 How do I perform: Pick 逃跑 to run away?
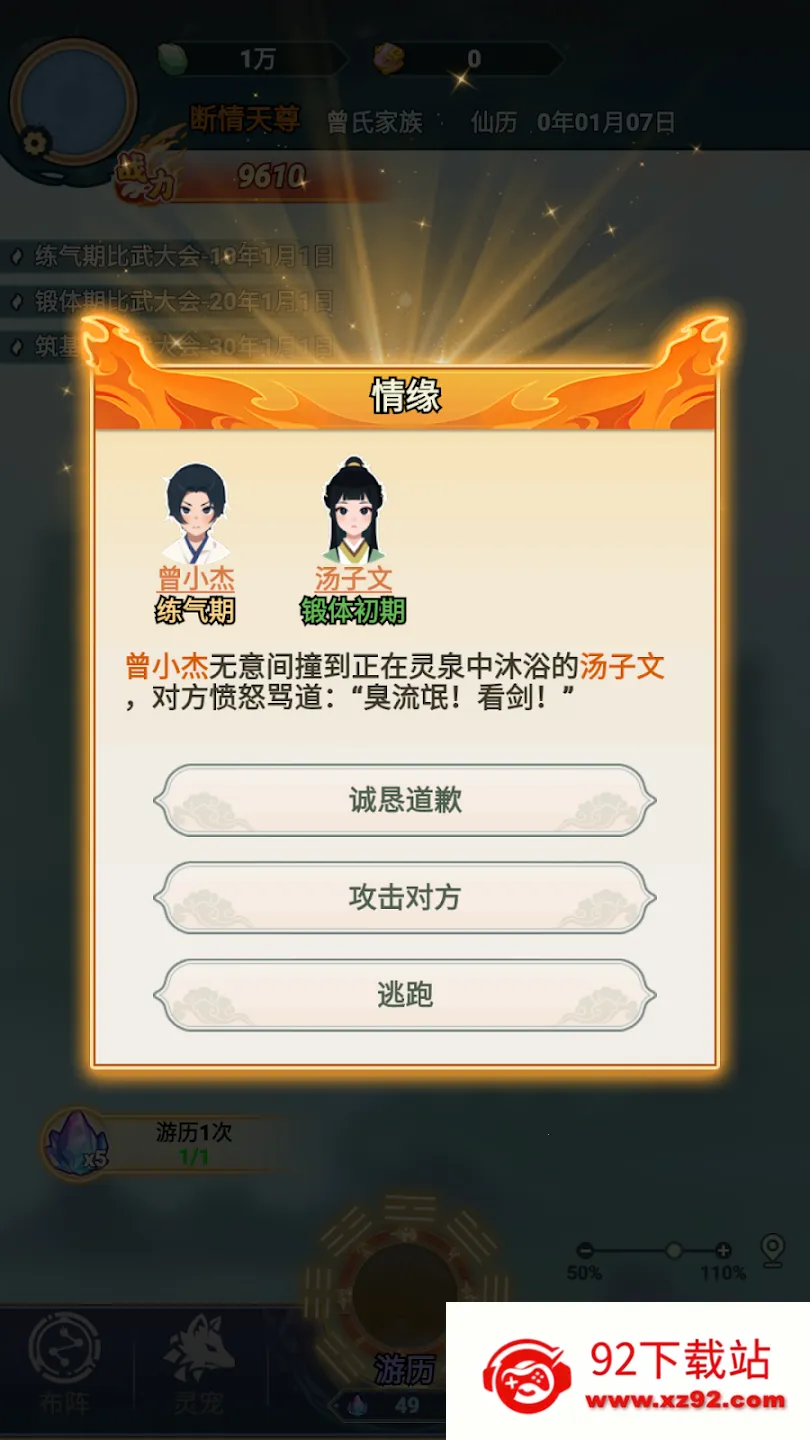pyautogui.click(x=405, y=995)
